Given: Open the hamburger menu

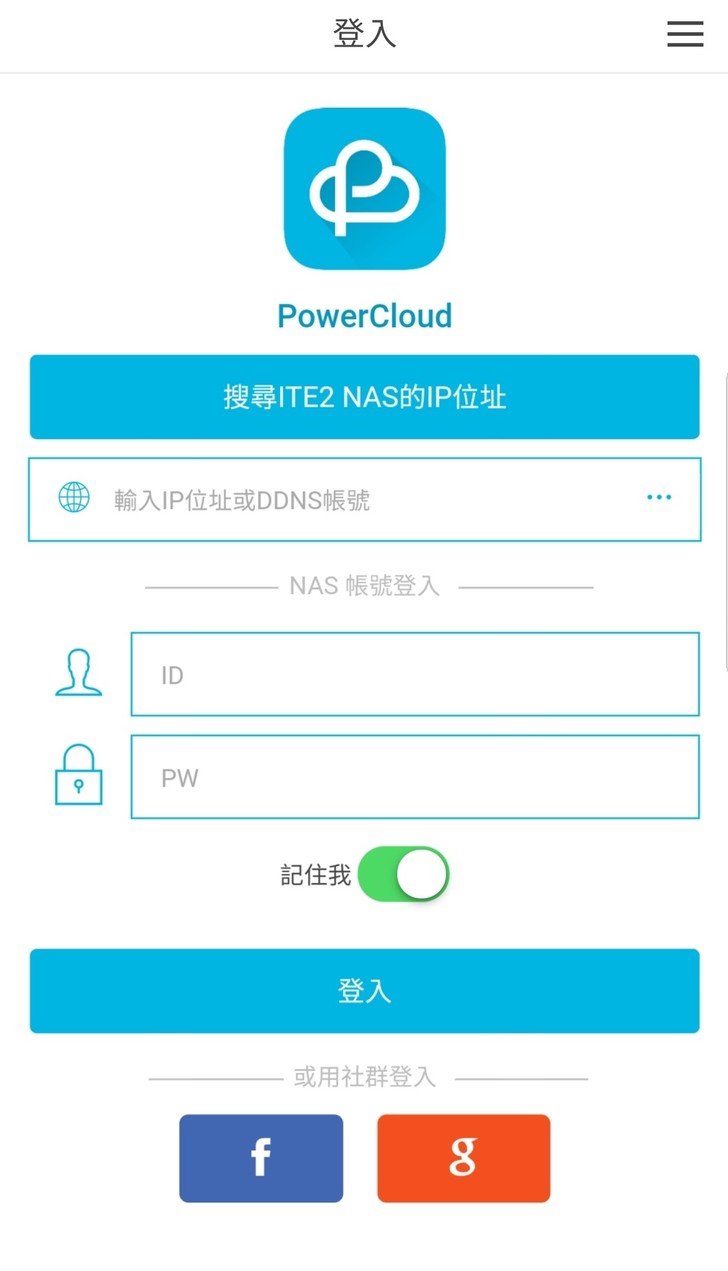Looking at the screenshot, I should click(x=685, y=34).
